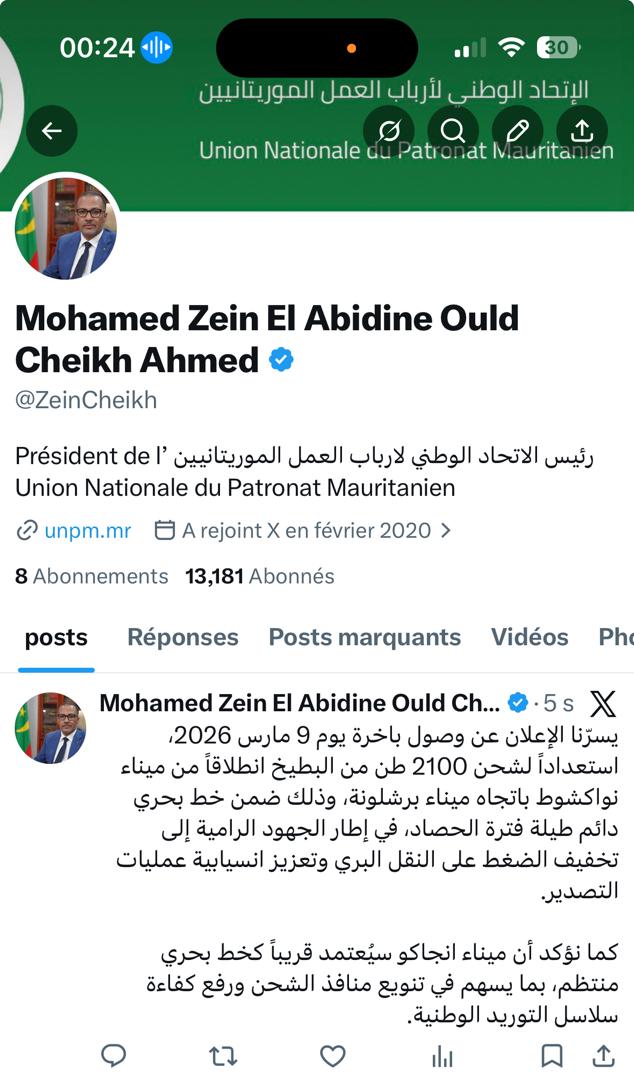Repost the watermelon shipment post
Screen dimensions: 634x1080
click(x=222, y=1055)
